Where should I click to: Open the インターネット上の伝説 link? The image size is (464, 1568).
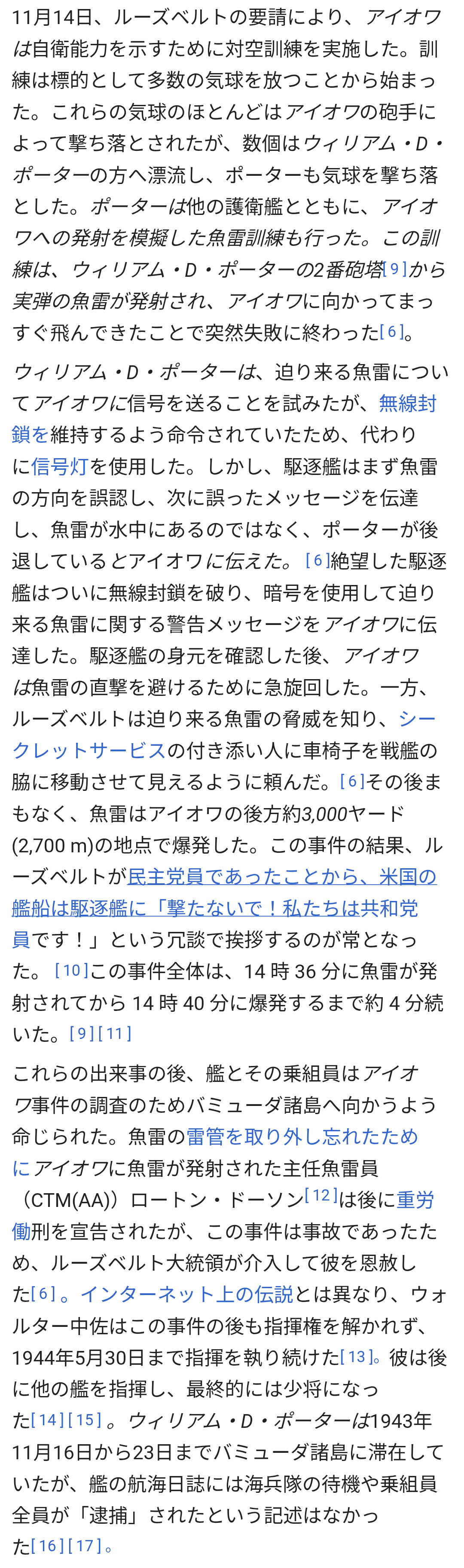(186, 1294)
